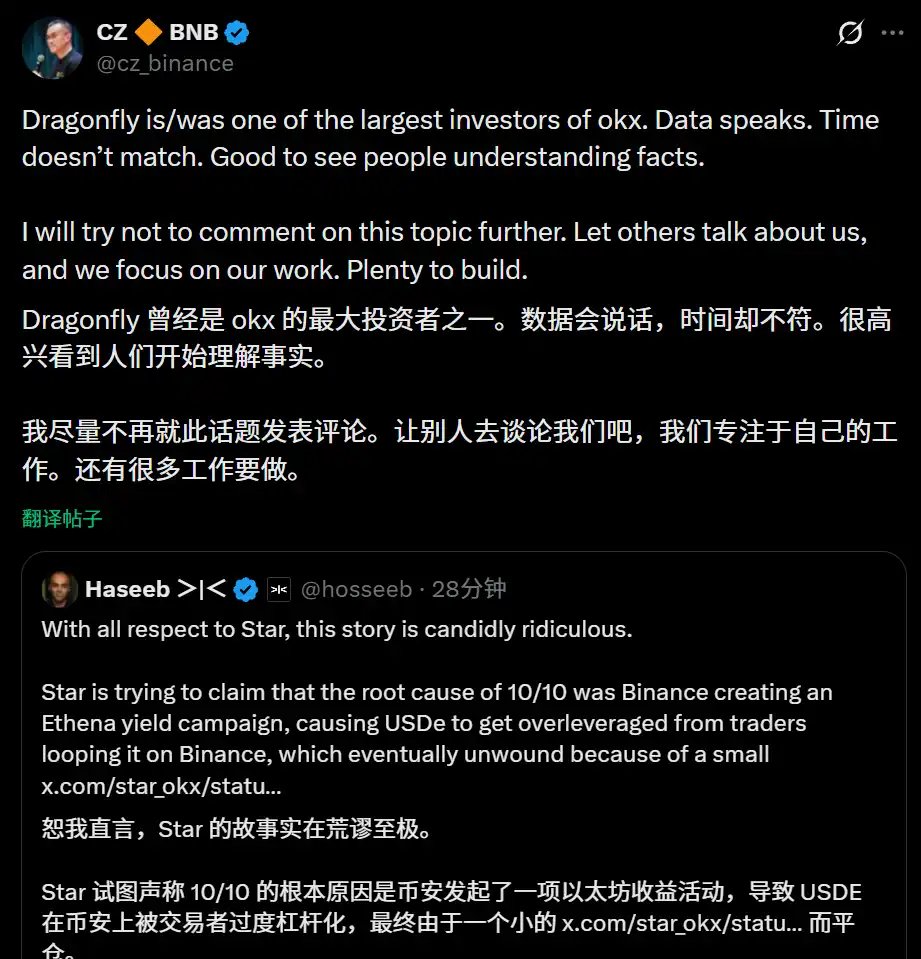Viewport: 921px width, 959px height.
Task: Tap the 翻译帖子 translate link
Action: coord(62,518)
